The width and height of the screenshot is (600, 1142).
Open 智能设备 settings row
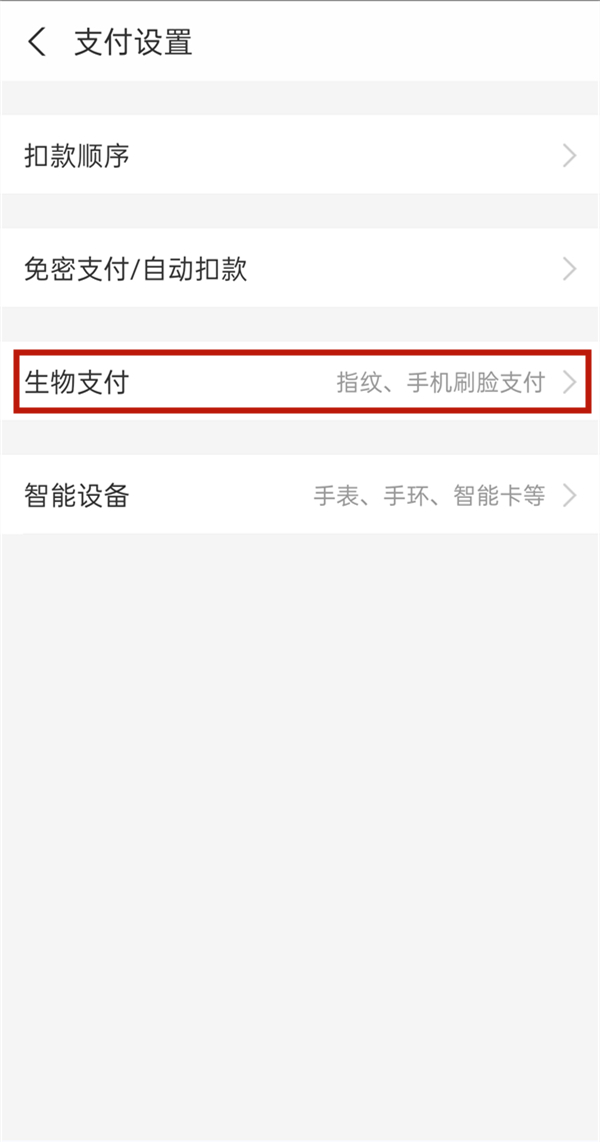[x=300, y=495]
